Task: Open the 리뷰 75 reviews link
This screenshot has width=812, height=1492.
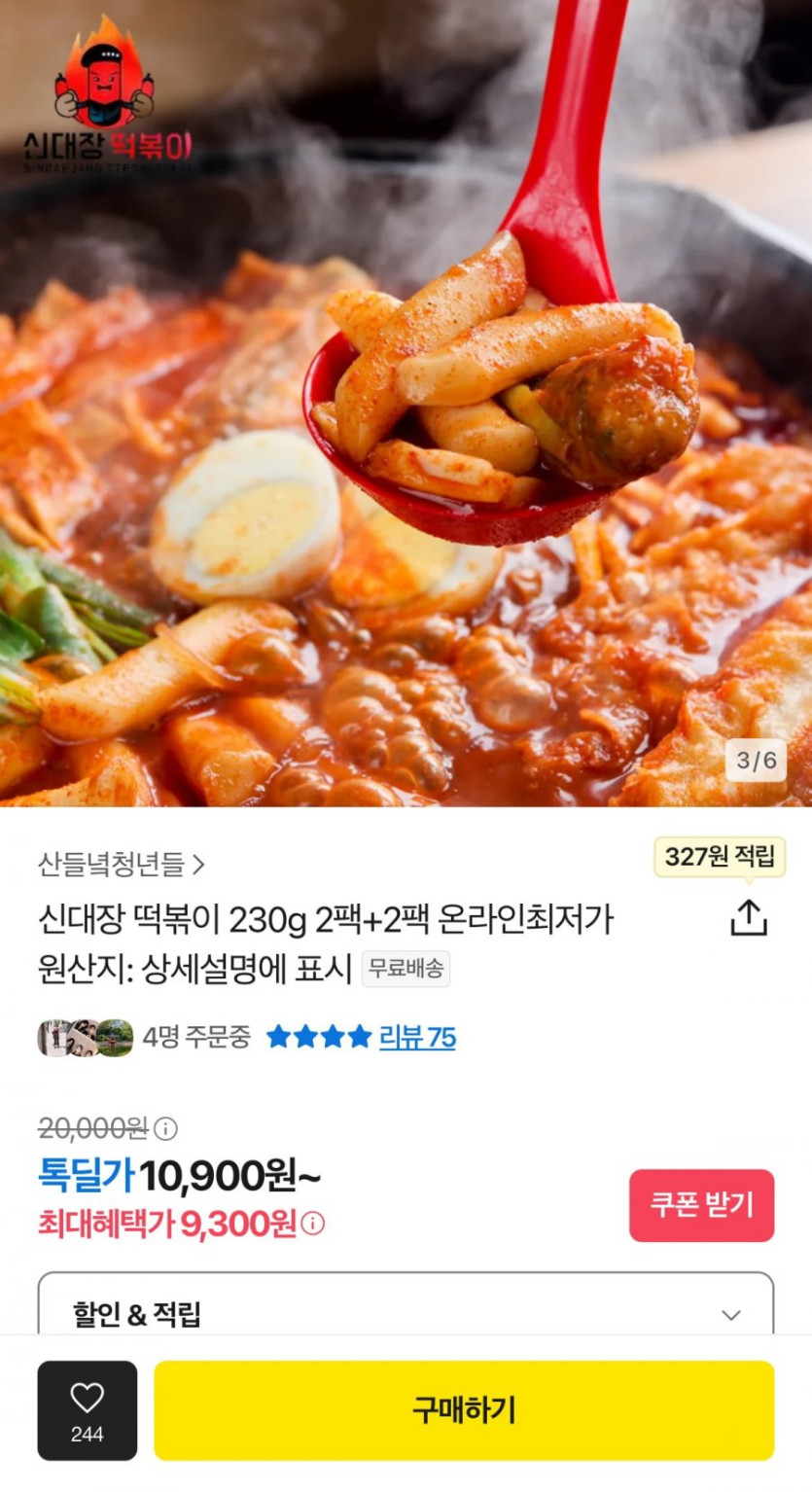Action: click(416, 1037)
